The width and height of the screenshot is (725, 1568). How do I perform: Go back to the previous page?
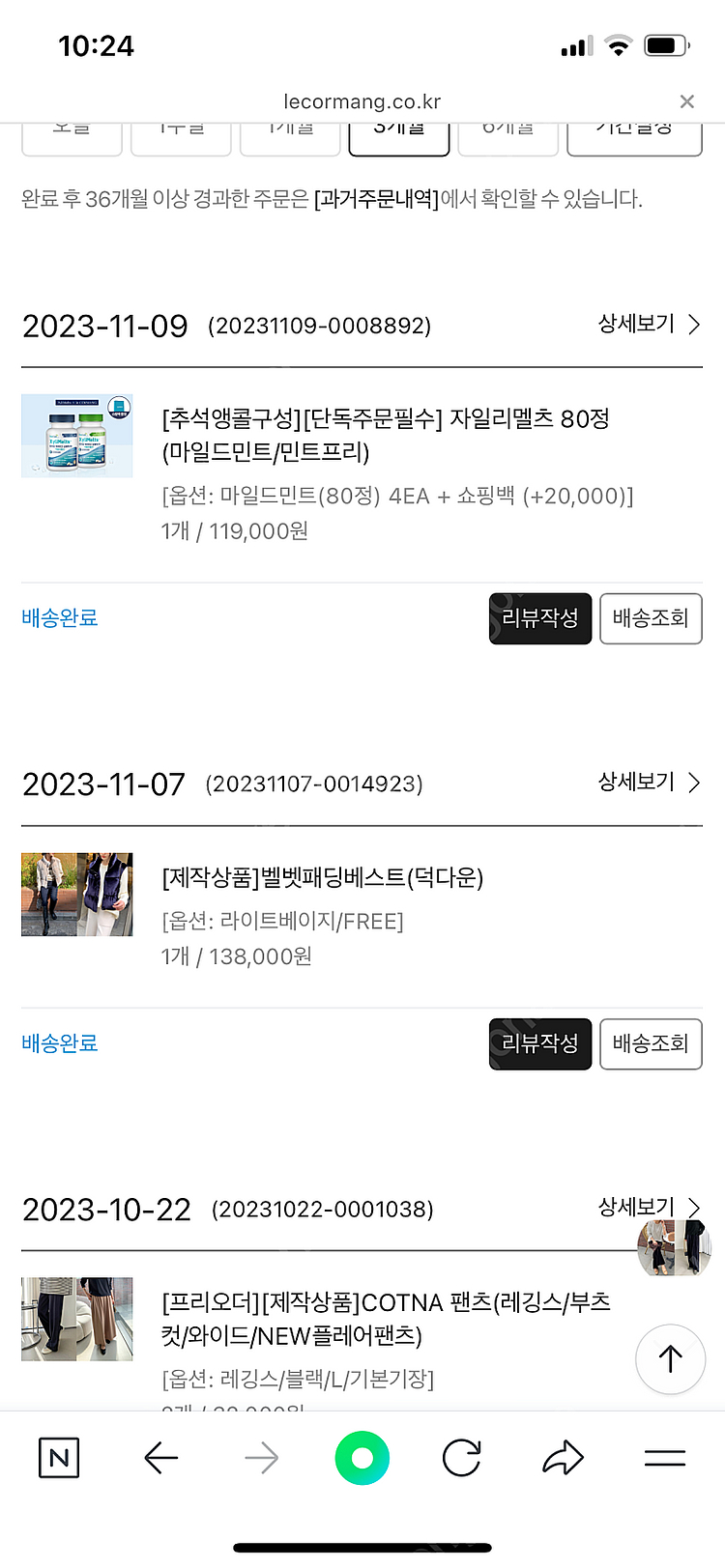point(160,1458)
